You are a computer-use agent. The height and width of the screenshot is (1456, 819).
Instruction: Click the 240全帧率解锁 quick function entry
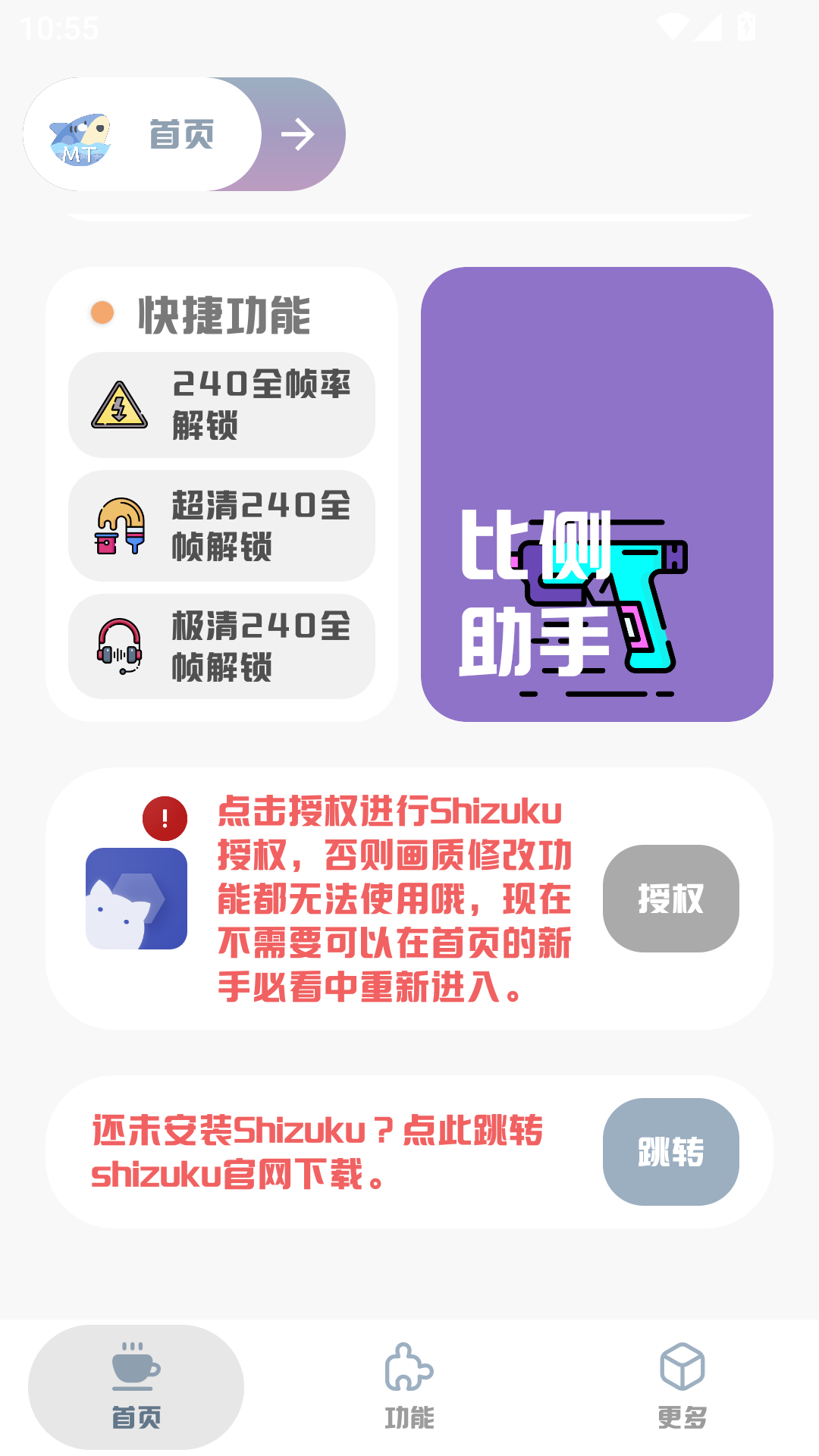(x=221, y=405)
